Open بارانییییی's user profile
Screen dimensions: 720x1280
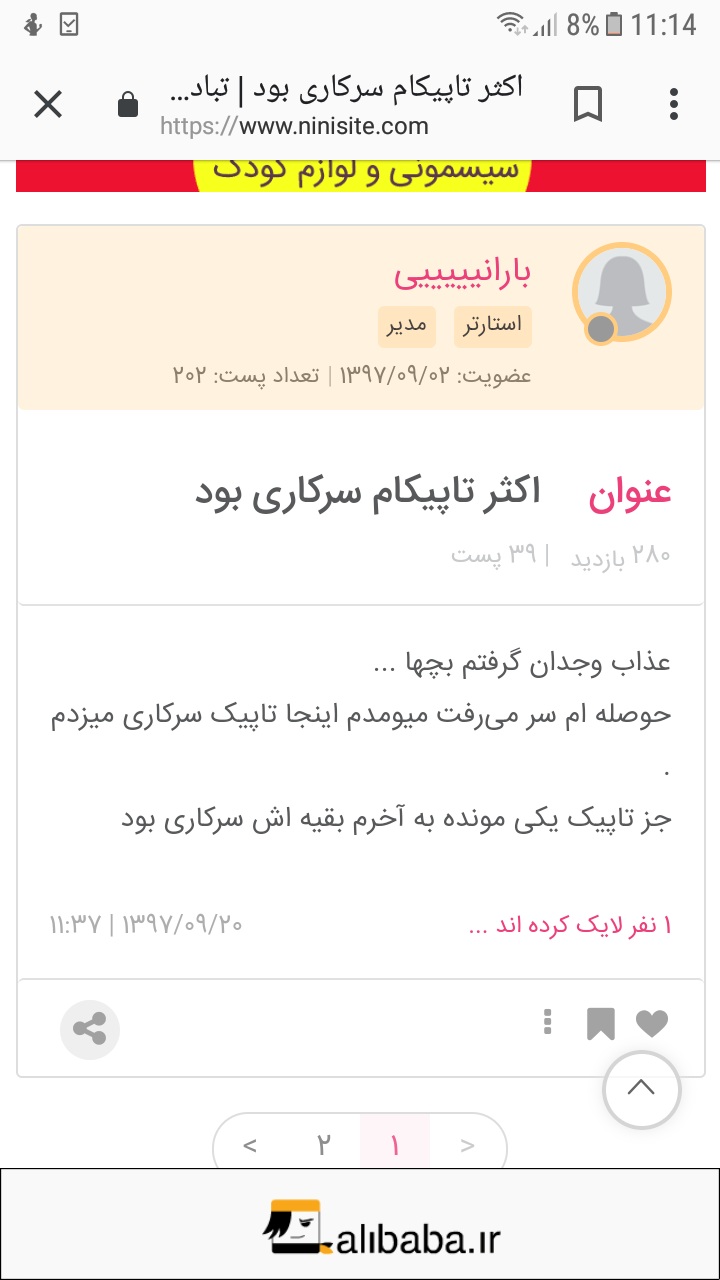(462, 272)
